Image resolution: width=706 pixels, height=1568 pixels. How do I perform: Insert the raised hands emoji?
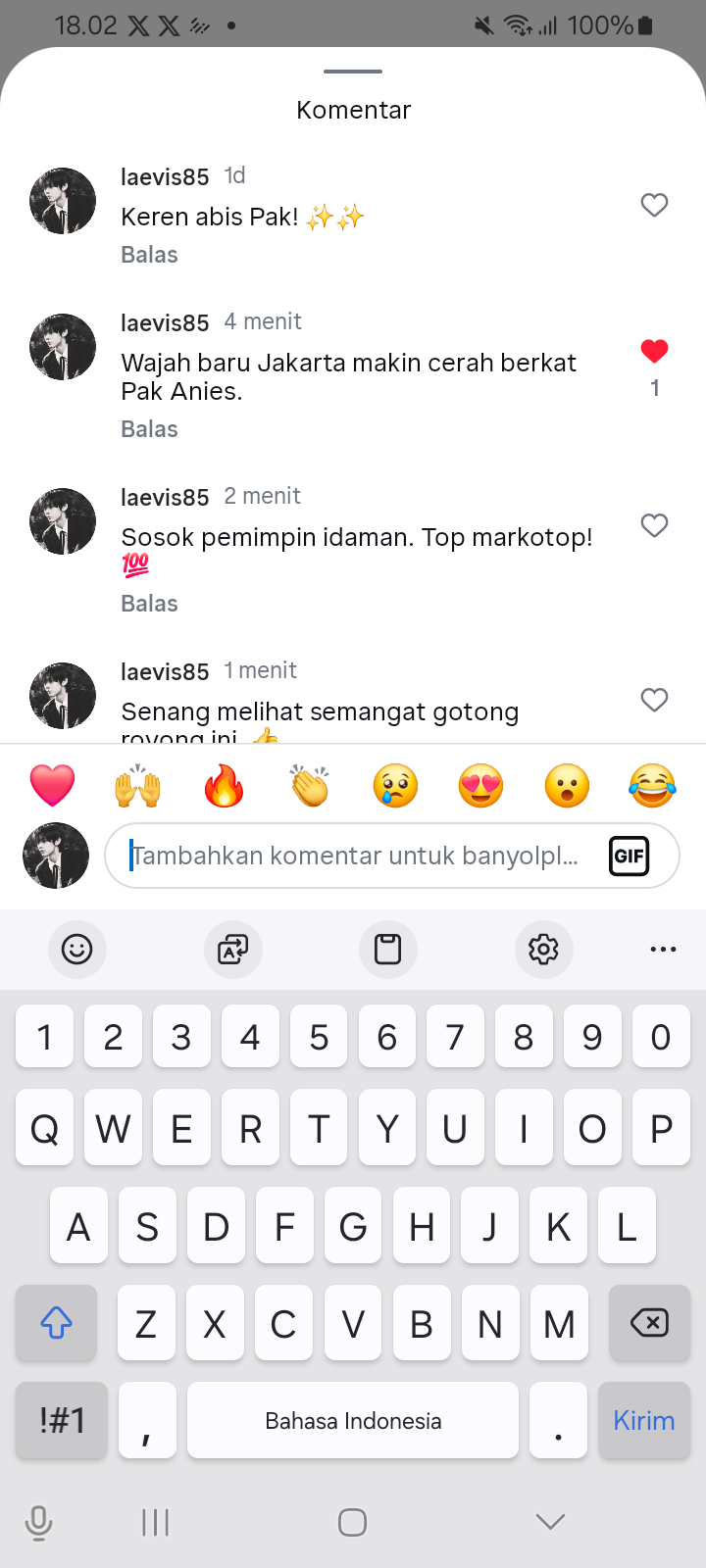click(x=138, y=786)
